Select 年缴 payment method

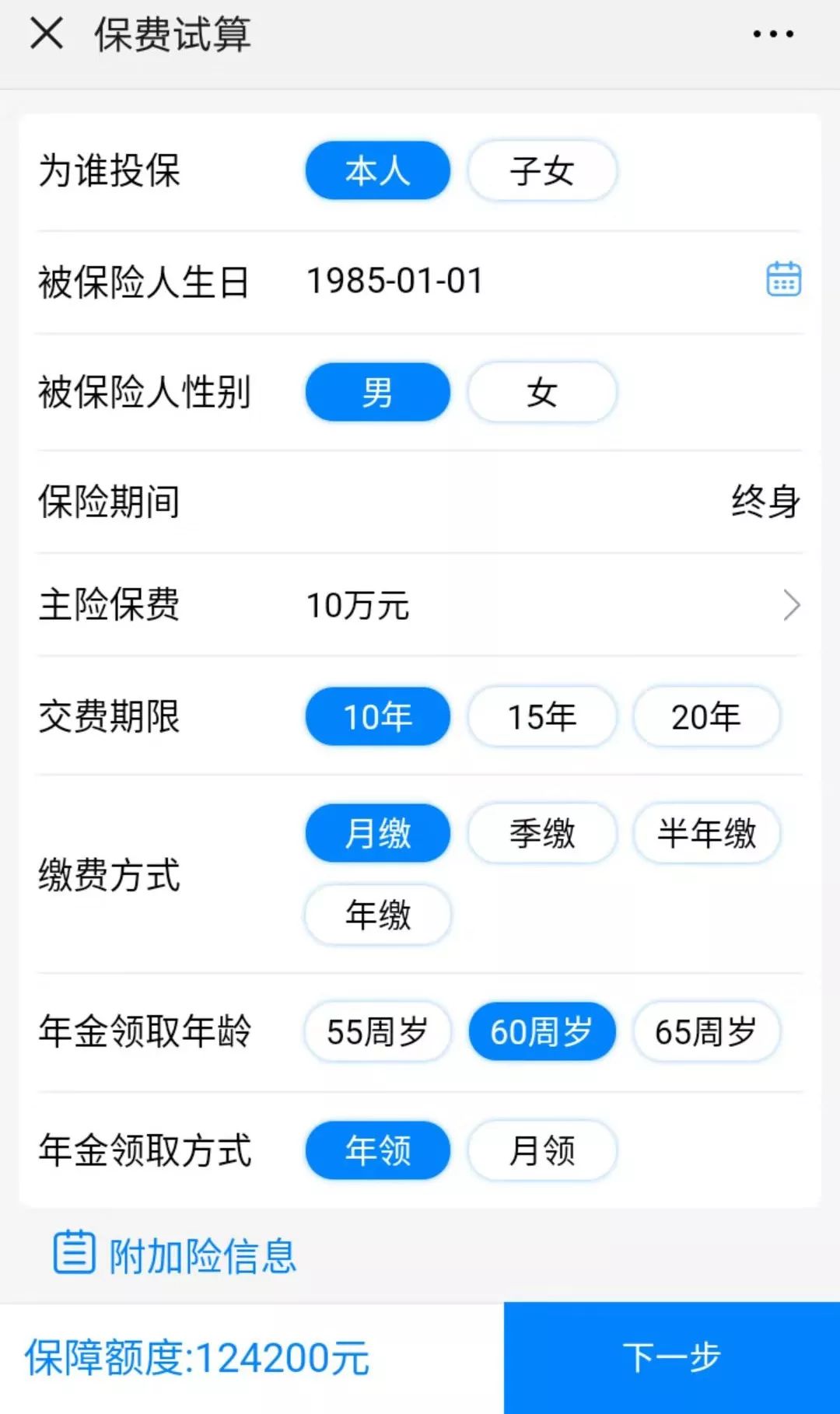click(378, 915)
